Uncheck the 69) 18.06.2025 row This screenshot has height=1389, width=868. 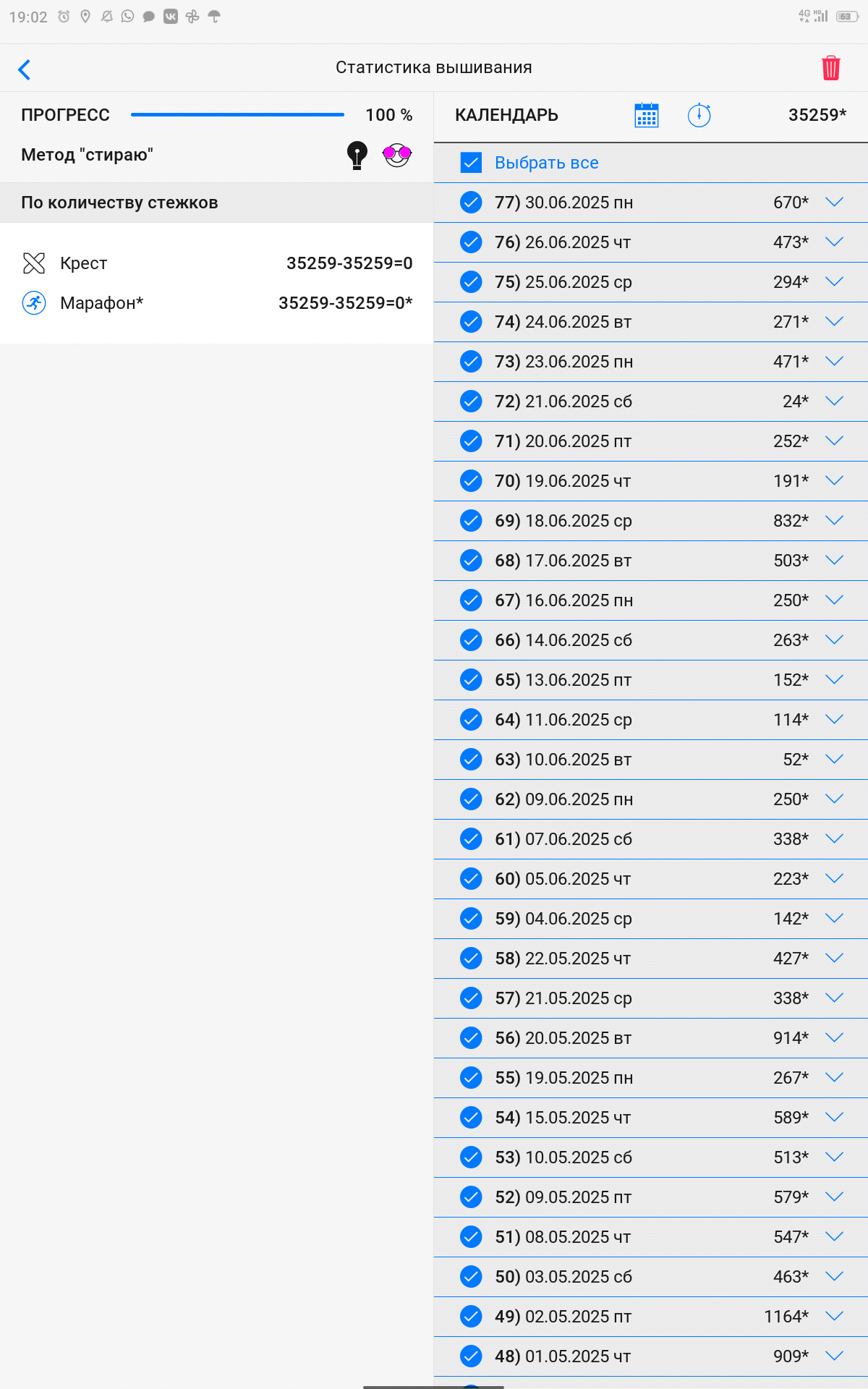pos(471,521)
